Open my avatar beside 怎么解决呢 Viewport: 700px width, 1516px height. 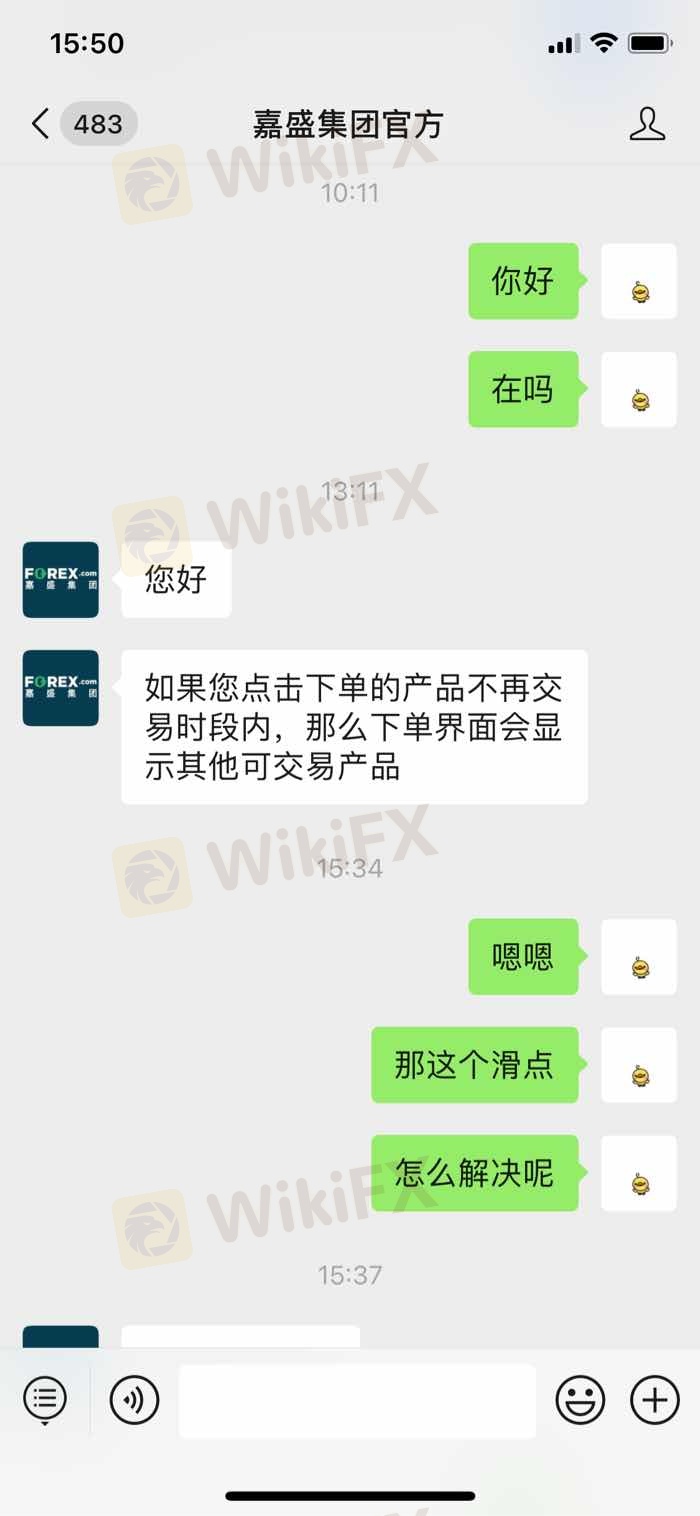coord(639,1173)
